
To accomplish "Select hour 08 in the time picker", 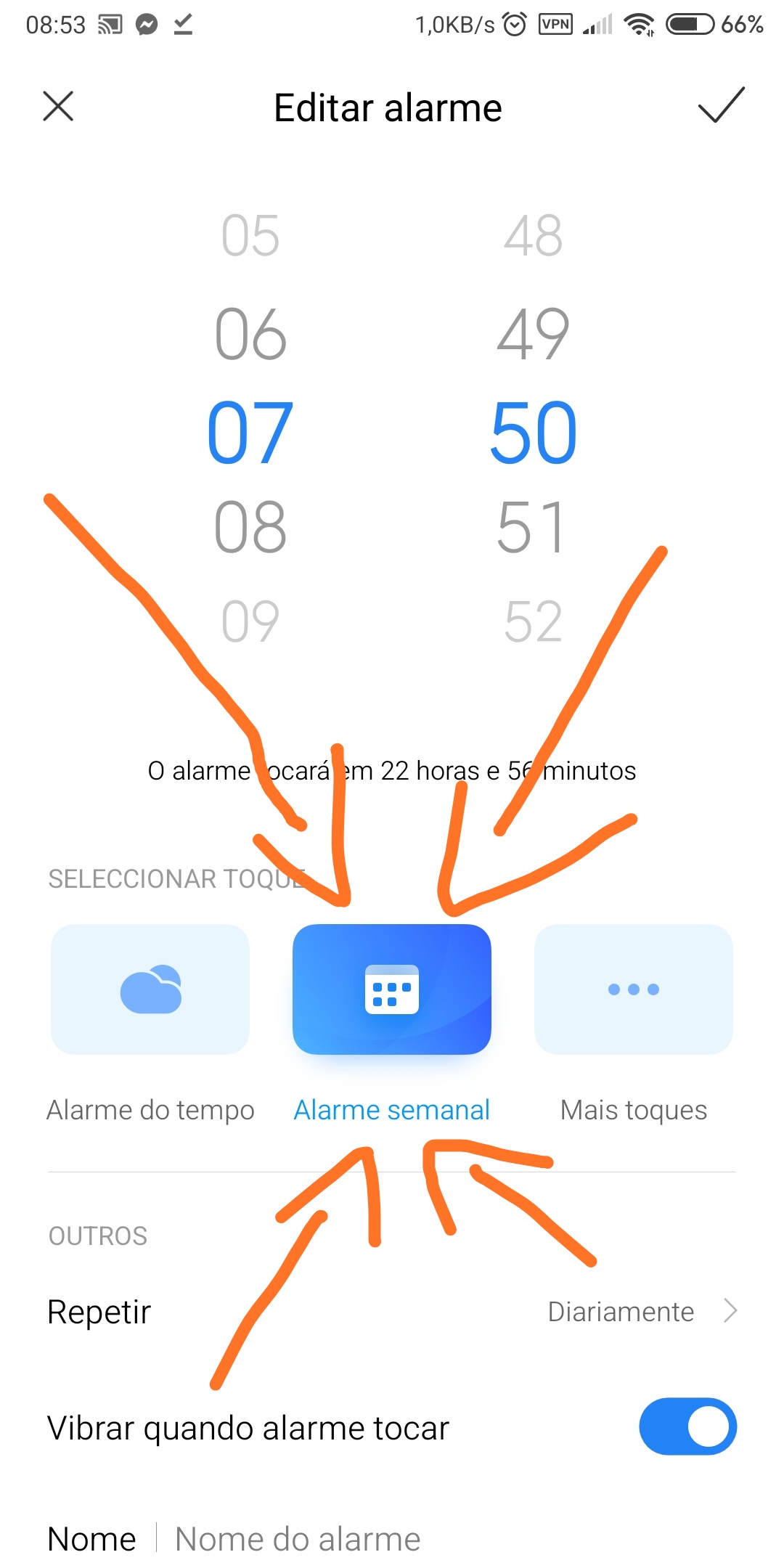I will 250,528.
